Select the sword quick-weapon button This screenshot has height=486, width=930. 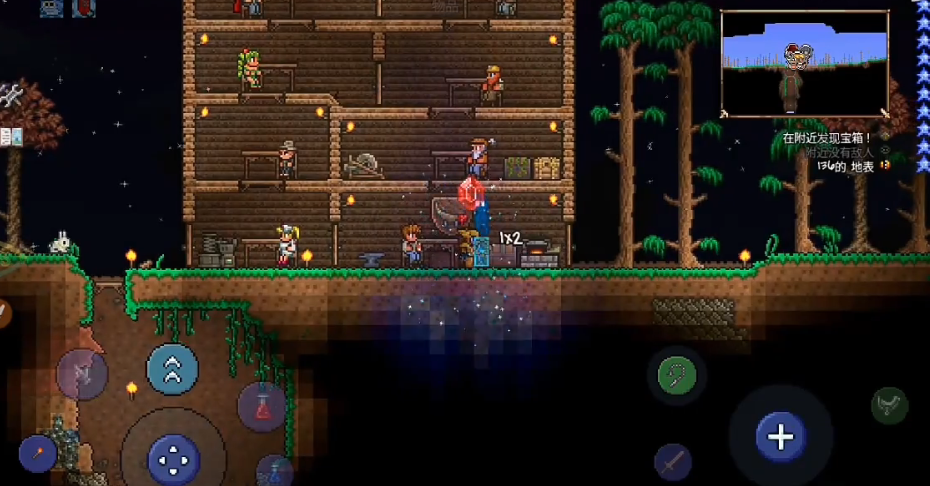coord(673,462)
